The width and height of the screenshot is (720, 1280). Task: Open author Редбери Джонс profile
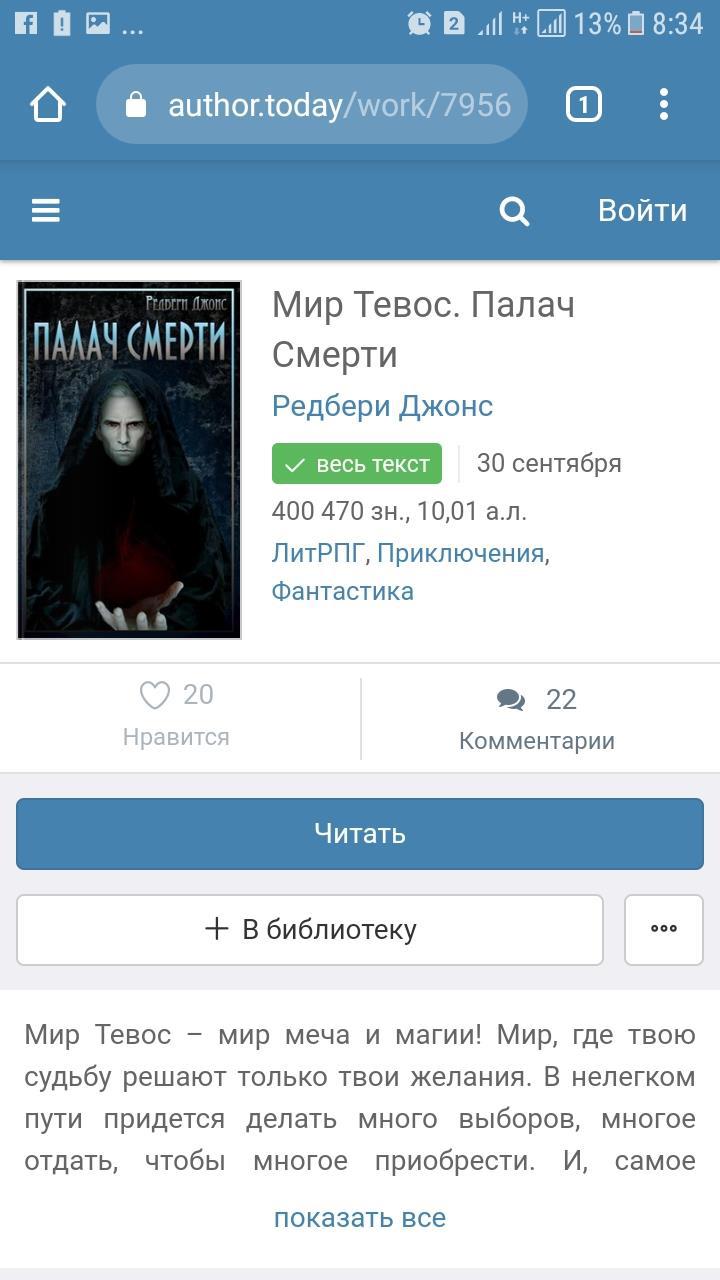click(382, 406)
